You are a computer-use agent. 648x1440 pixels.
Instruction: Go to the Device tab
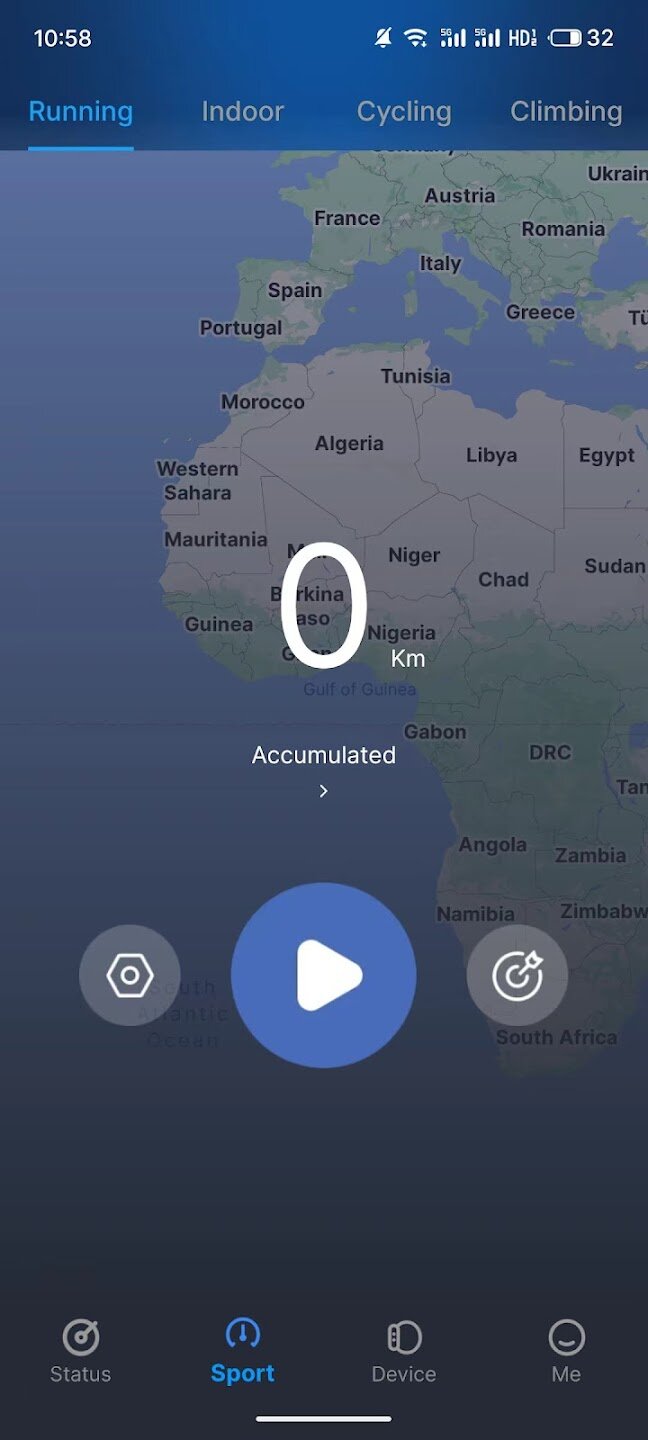404,1351
